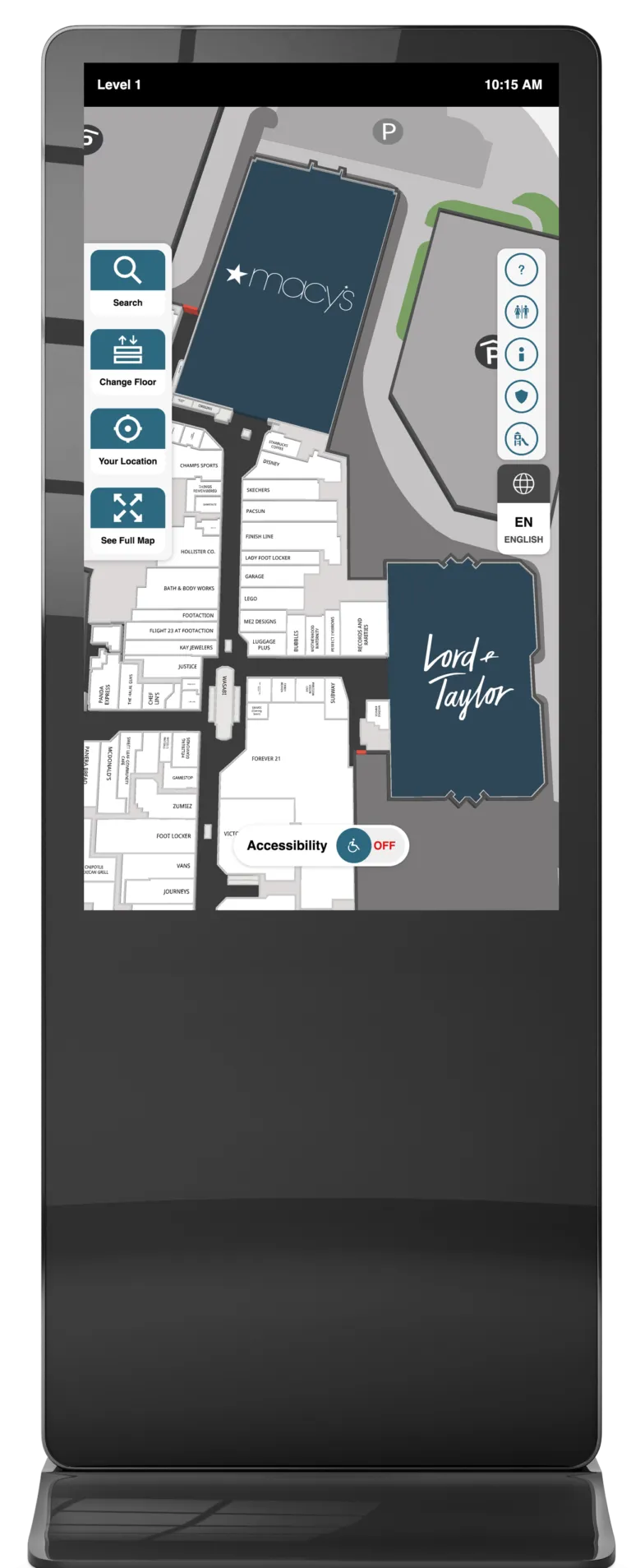Show Your Location on the map
The image size is (631, 1568).
pos(127,438)
